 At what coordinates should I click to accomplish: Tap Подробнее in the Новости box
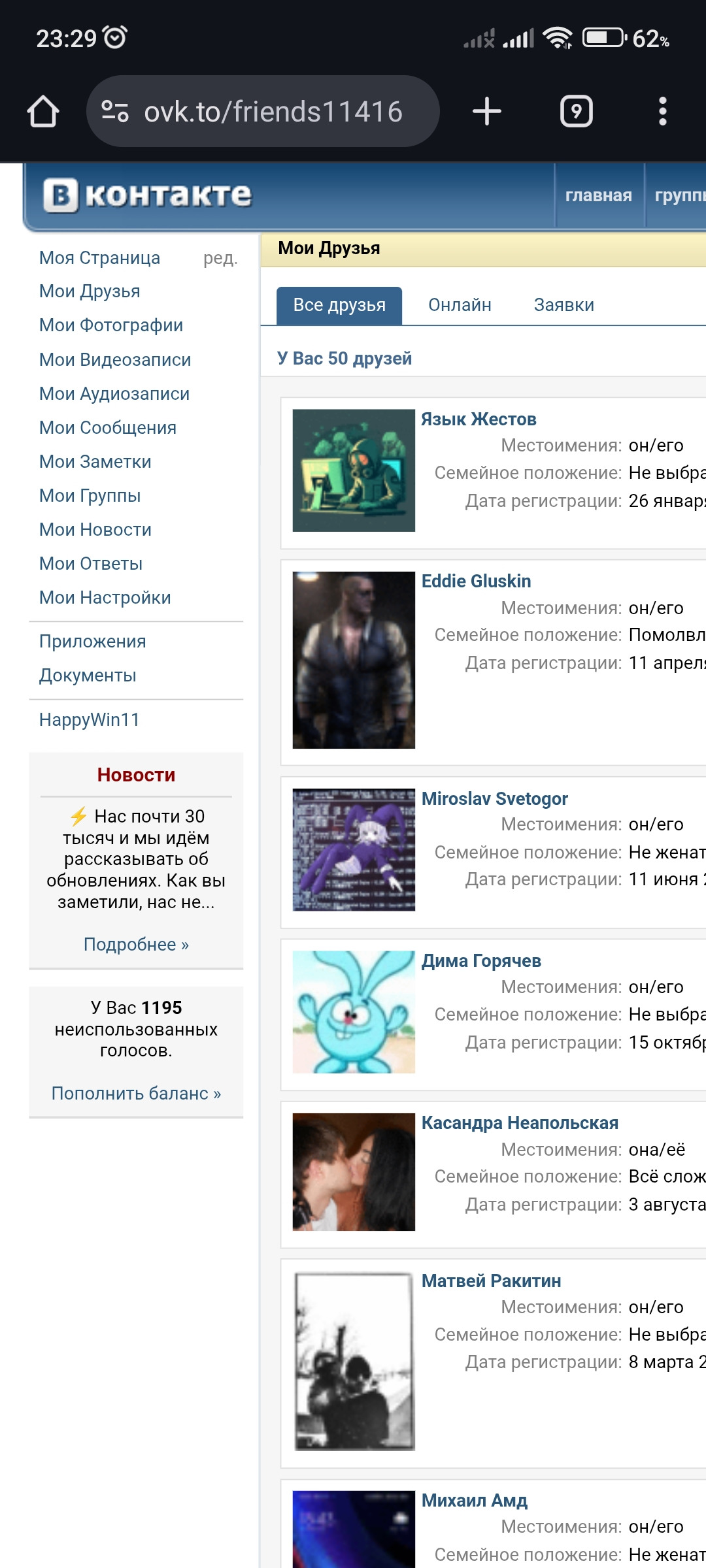(136, 945)
